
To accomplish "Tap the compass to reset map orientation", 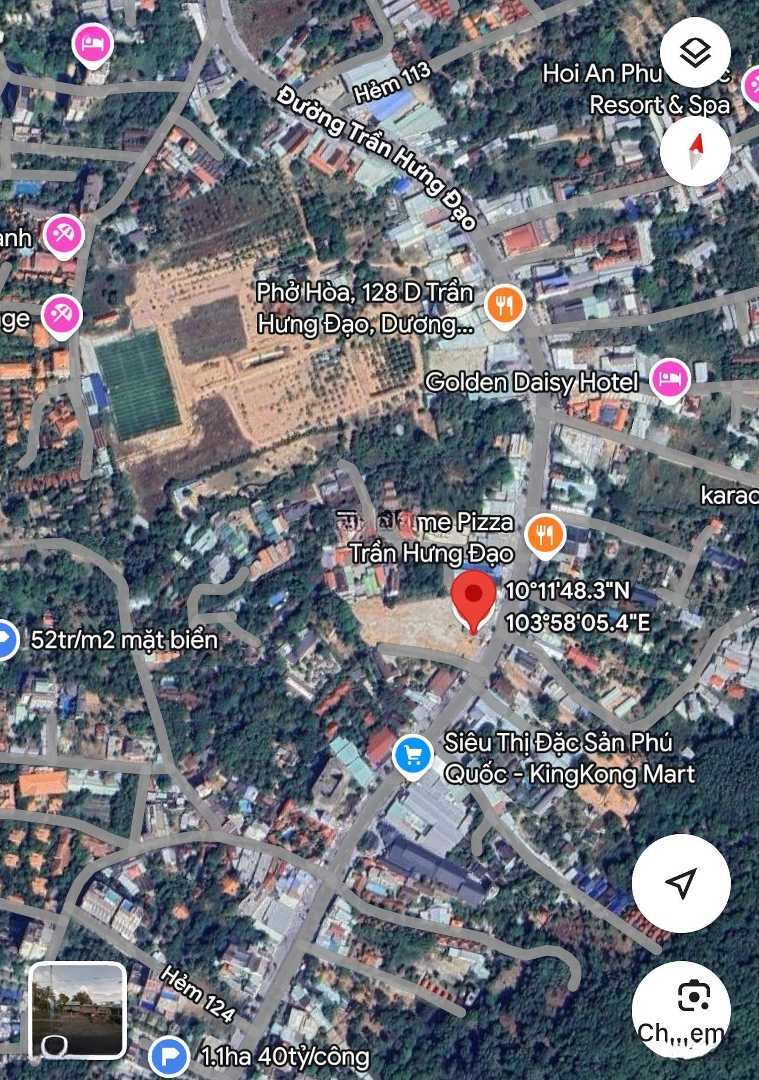I will coord(695,150).
